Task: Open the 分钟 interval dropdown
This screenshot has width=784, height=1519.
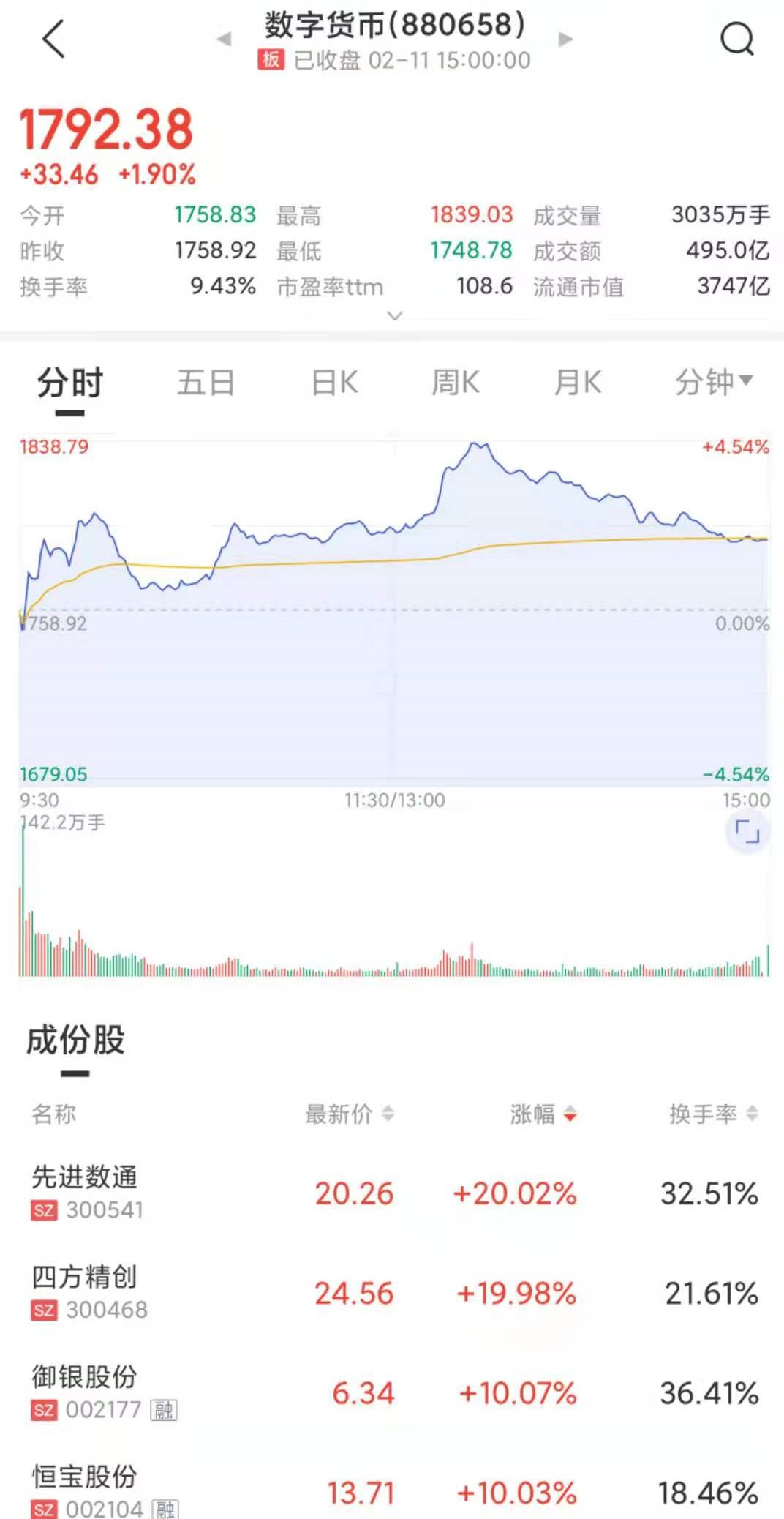Action: coord(713,382)
